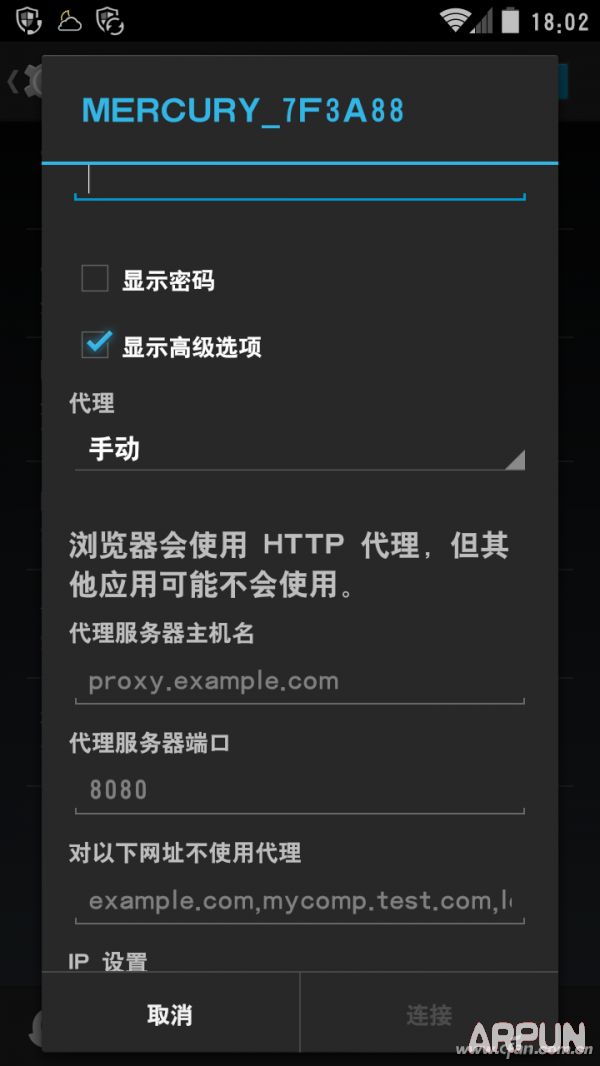Tap the password input field
Screen dimensions: 600x1066
coord(300,183)
